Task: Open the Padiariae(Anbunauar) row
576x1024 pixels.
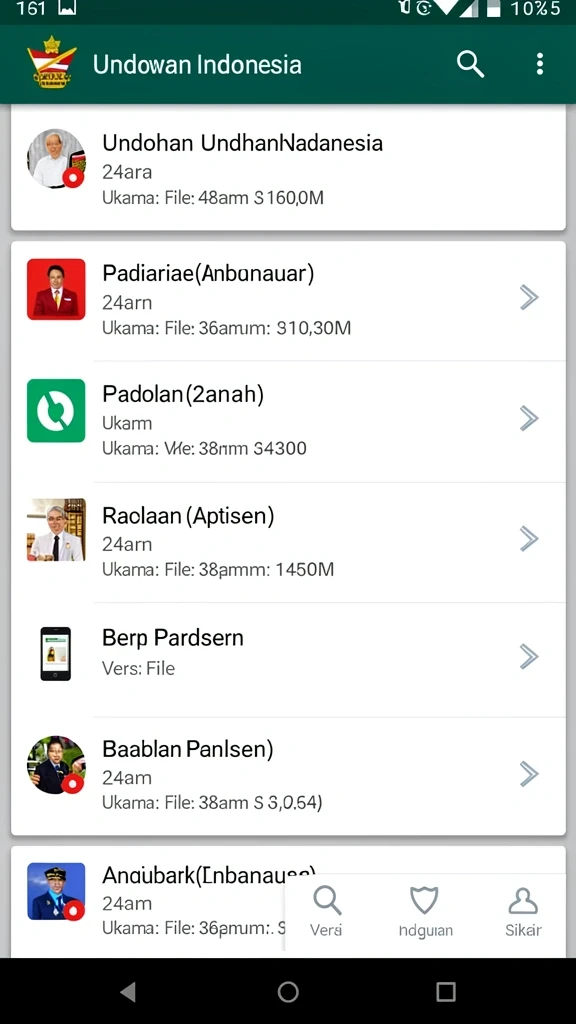Action: coord(288,300)
